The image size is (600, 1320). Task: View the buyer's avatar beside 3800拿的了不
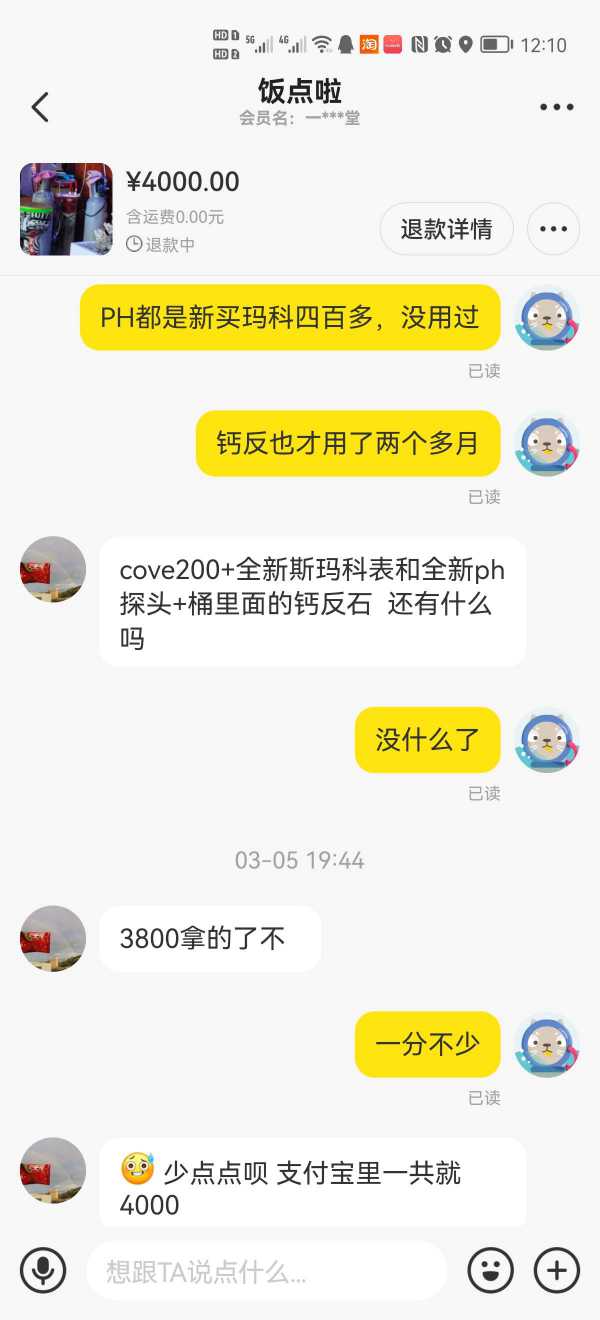tap(53, 938)
